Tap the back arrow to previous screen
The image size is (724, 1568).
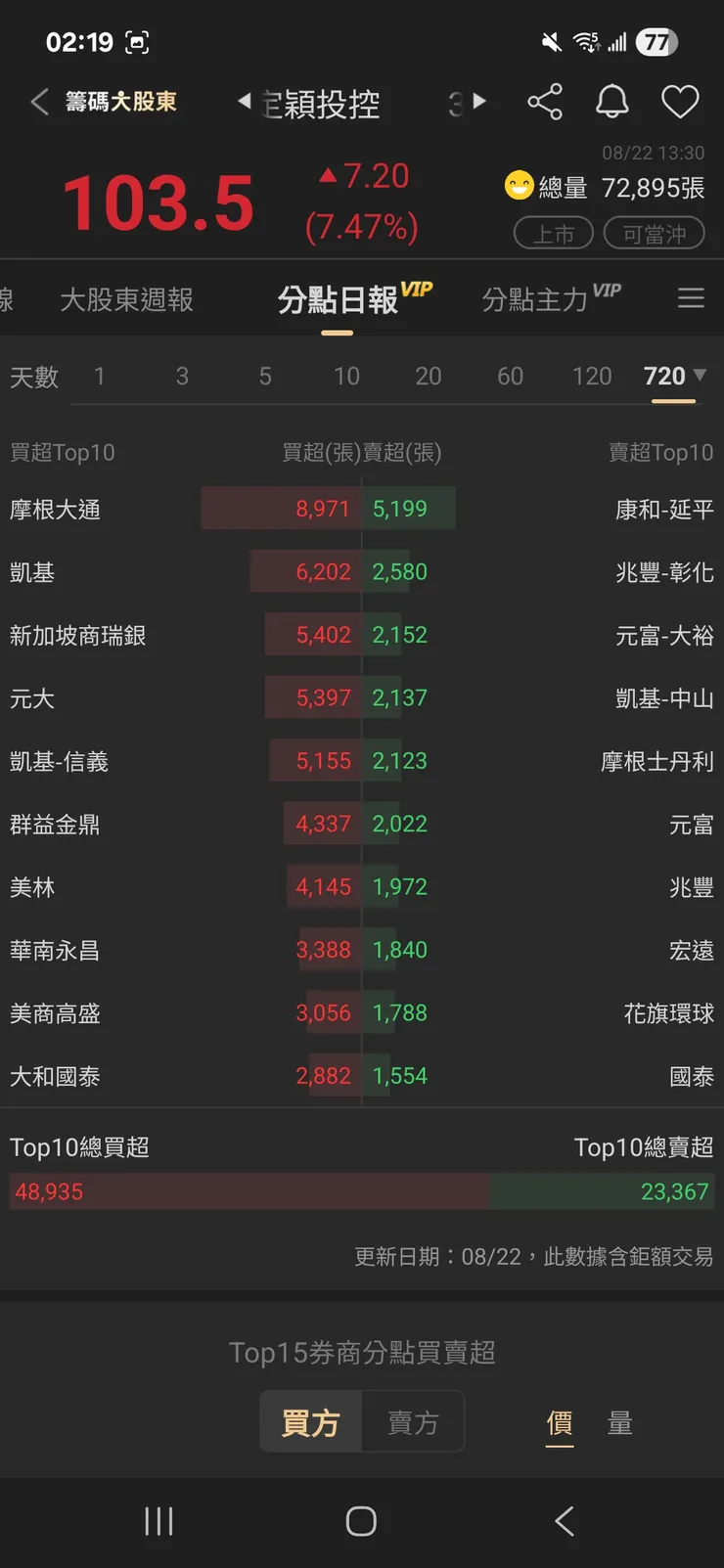[x=39, y=101]
